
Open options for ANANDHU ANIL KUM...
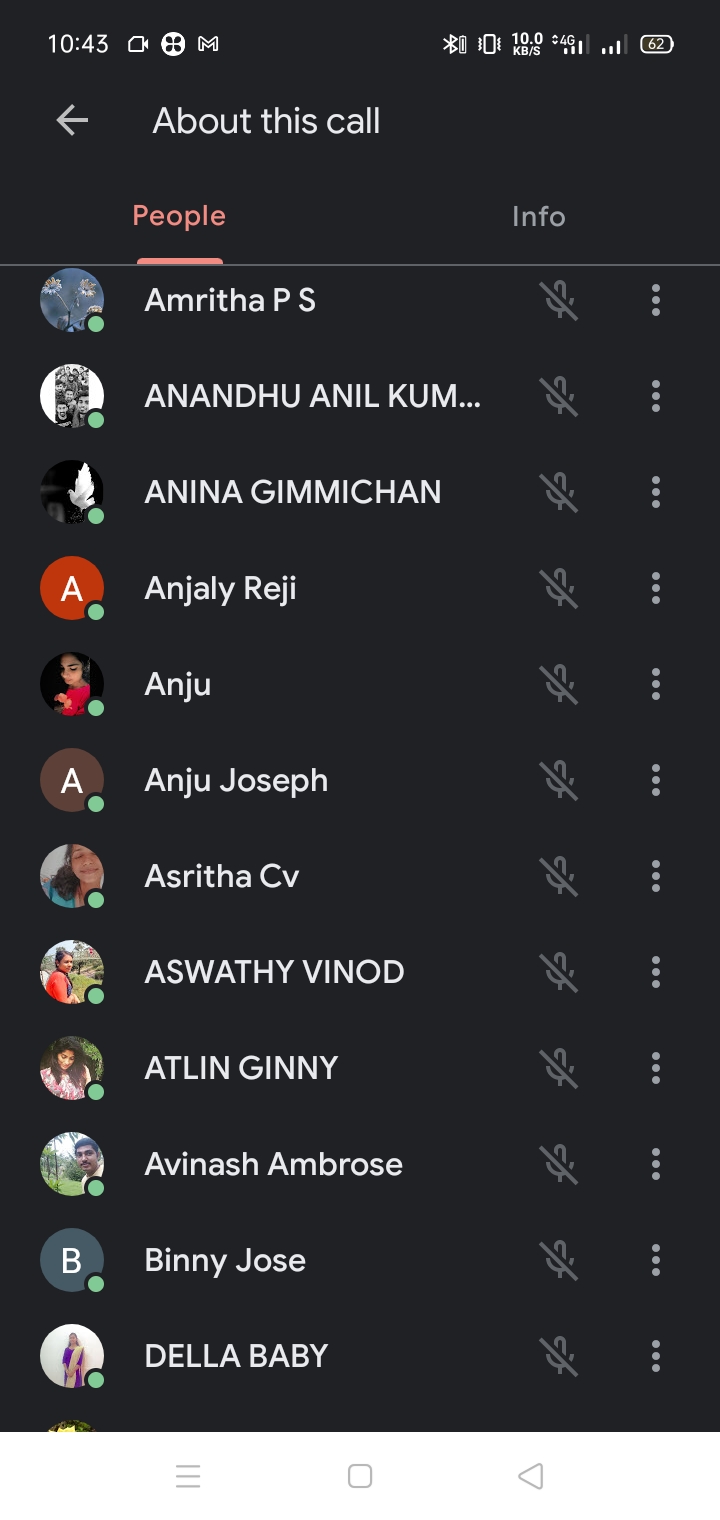[x=656, y=396]
